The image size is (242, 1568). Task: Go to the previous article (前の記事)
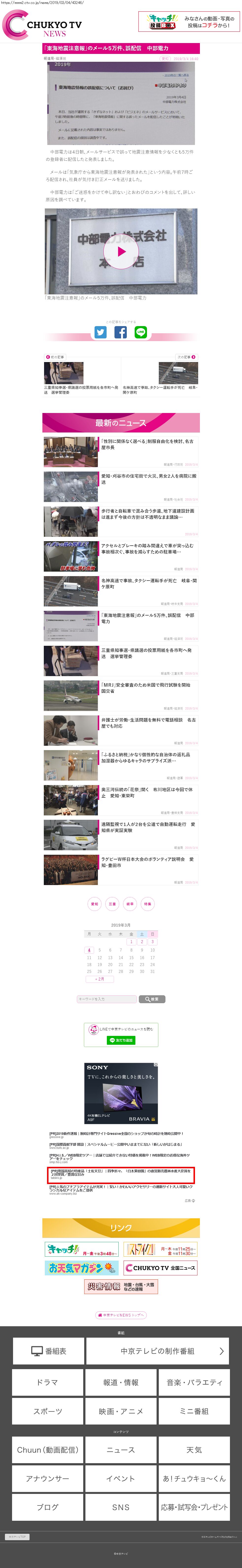(x=55, y=357)
